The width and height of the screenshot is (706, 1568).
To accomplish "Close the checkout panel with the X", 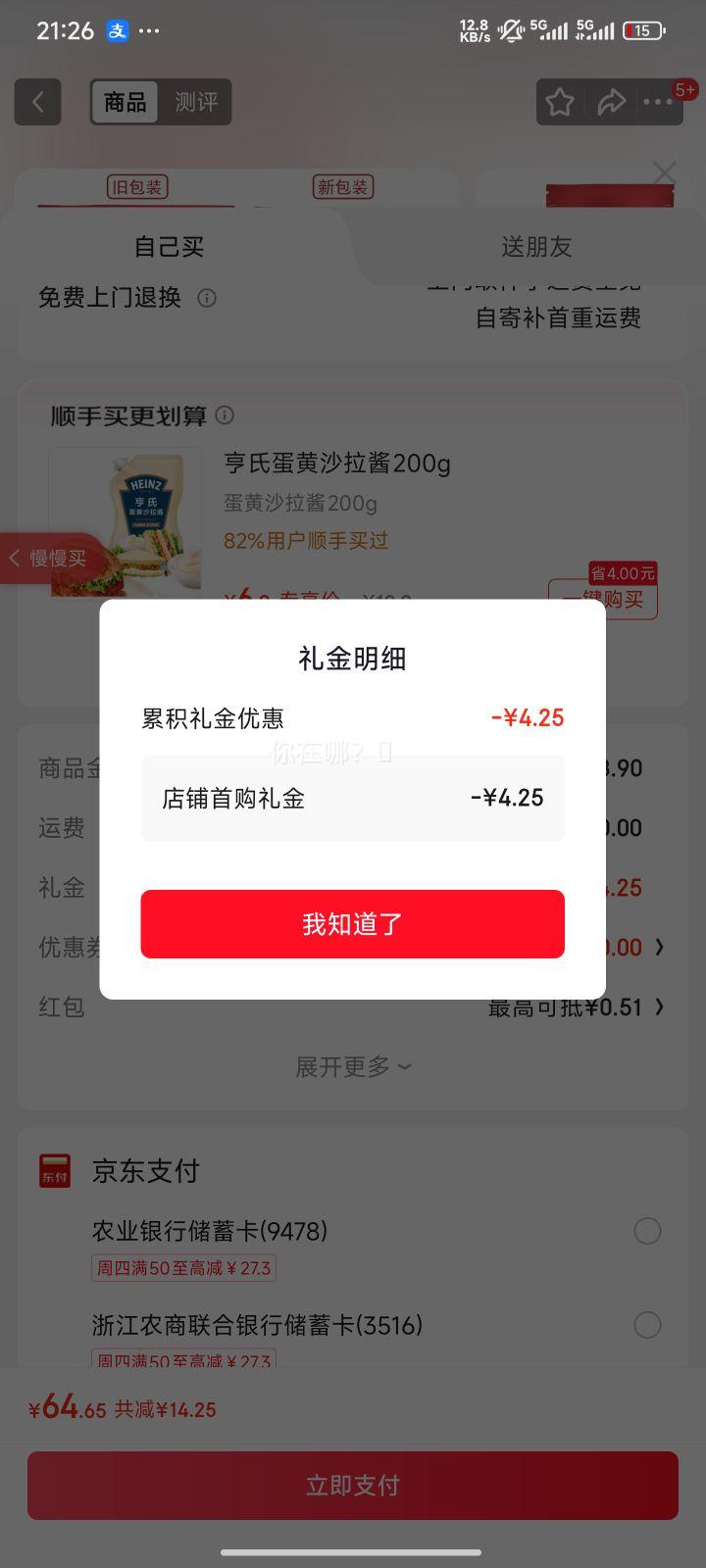I will click(x=665, y=173).
